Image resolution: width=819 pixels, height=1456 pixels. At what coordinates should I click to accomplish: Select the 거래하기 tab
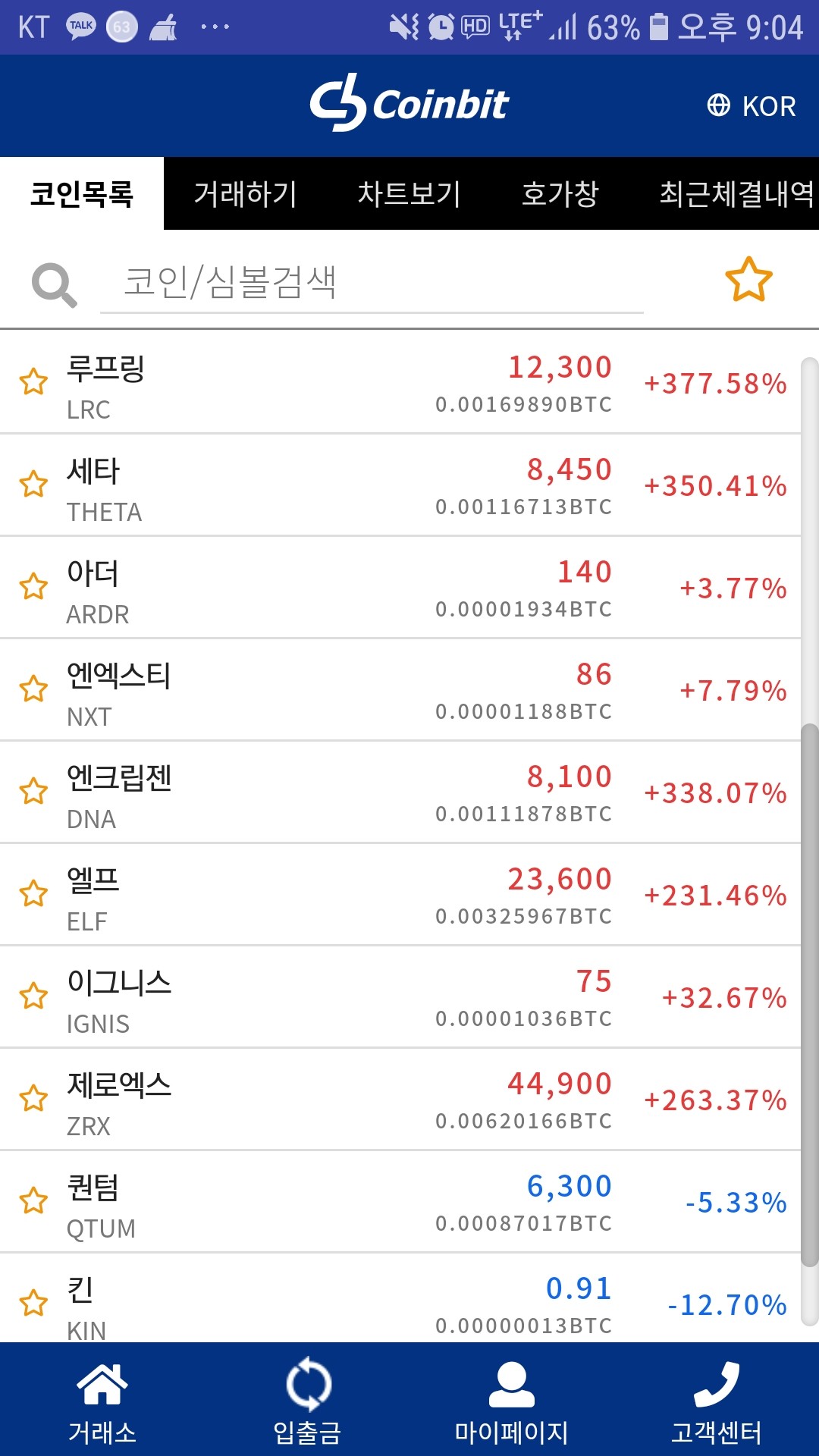point(245,194)
